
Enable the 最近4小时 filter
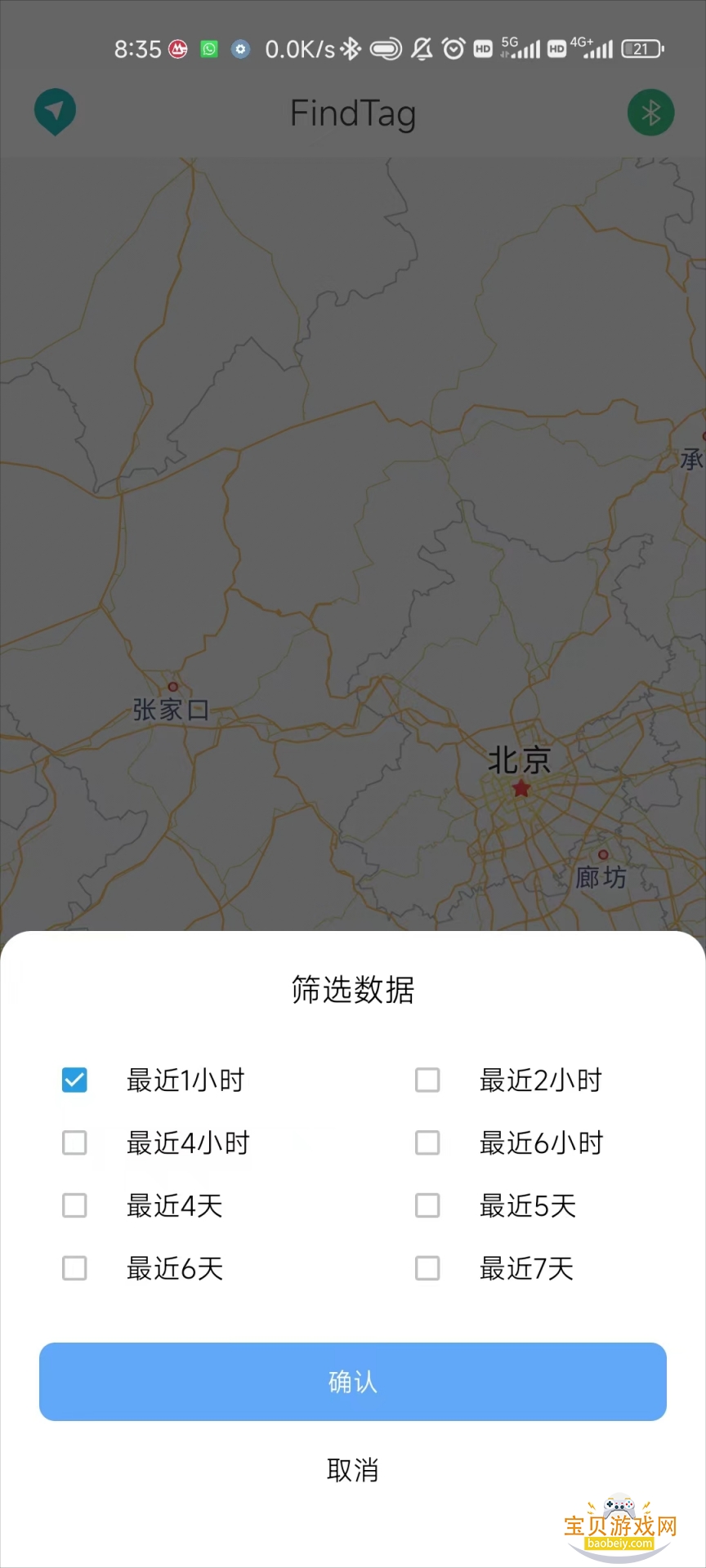[74, 1143]
